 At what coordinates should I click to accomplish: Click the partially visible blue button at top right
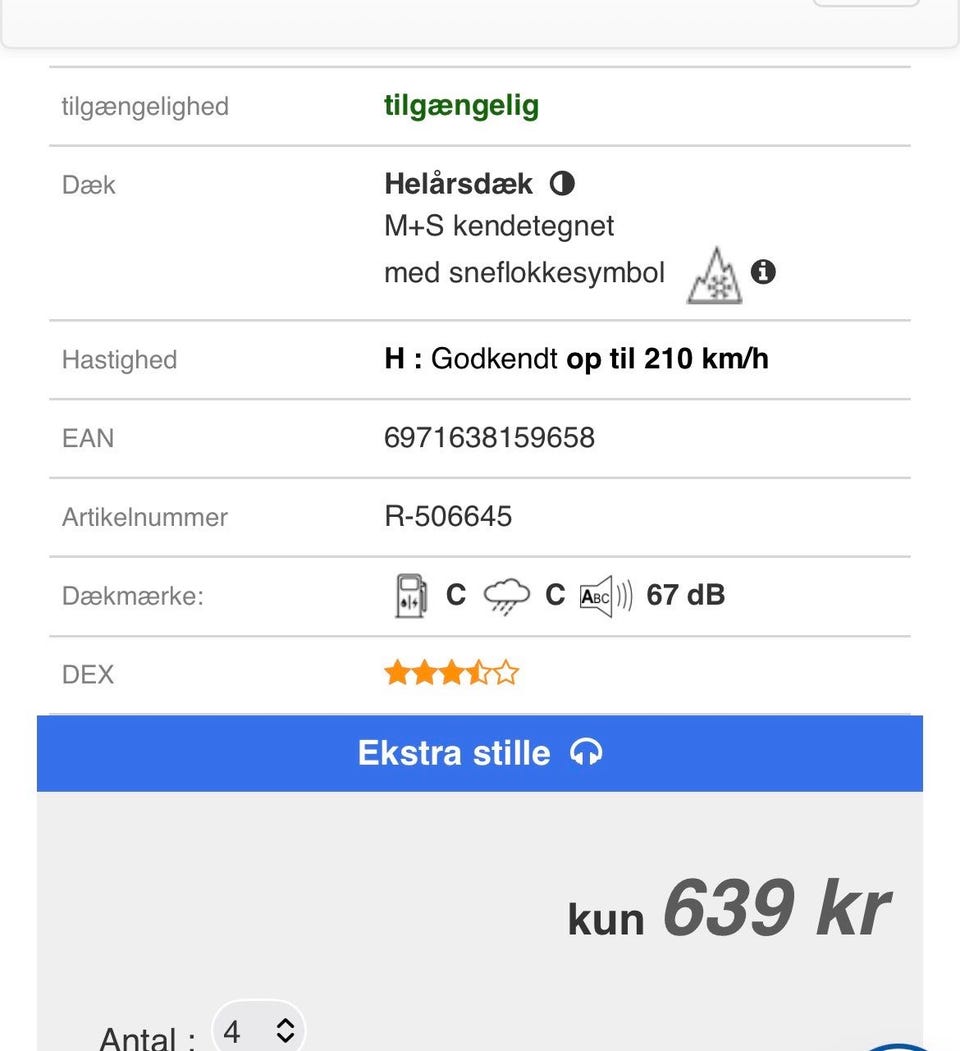[x=866, y=5]
